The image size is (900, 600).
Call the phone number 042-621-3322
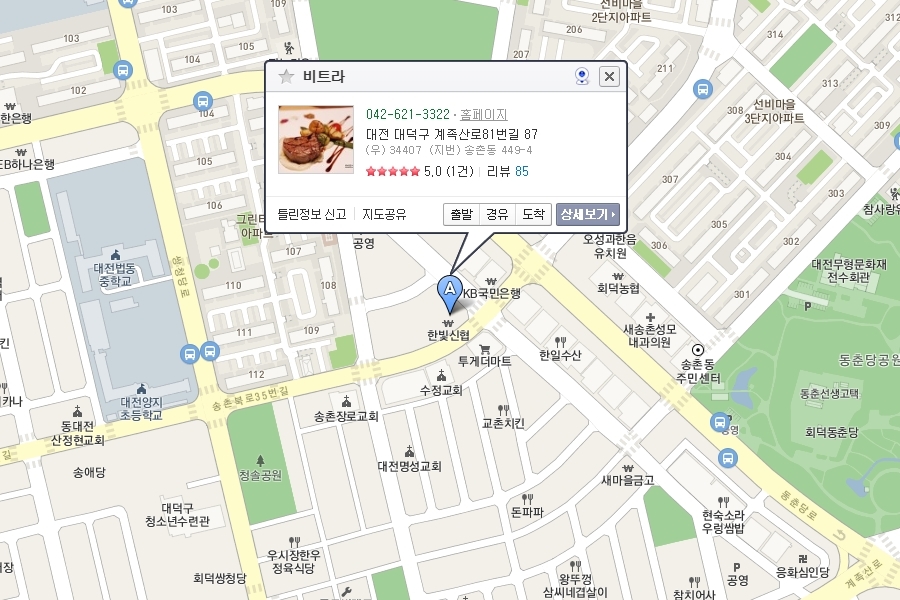(x=408, y=114)
